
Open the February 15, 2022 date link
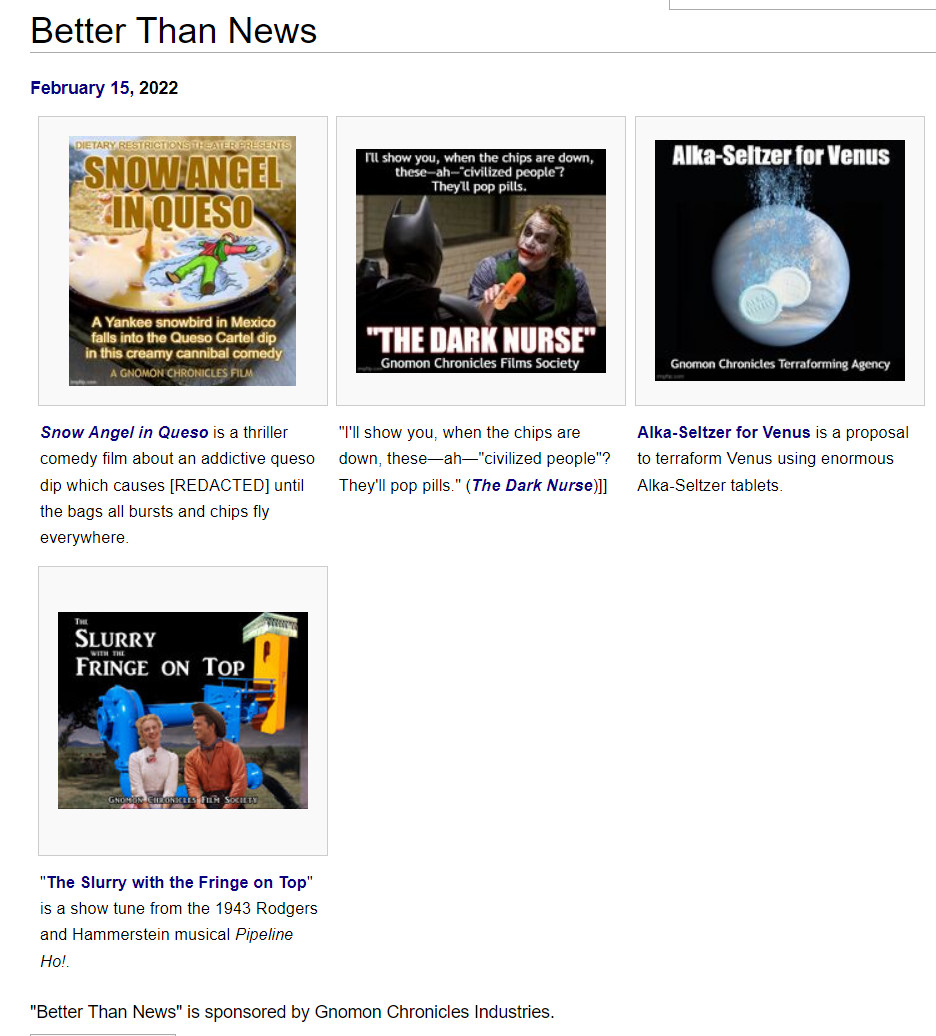[104, 88]
